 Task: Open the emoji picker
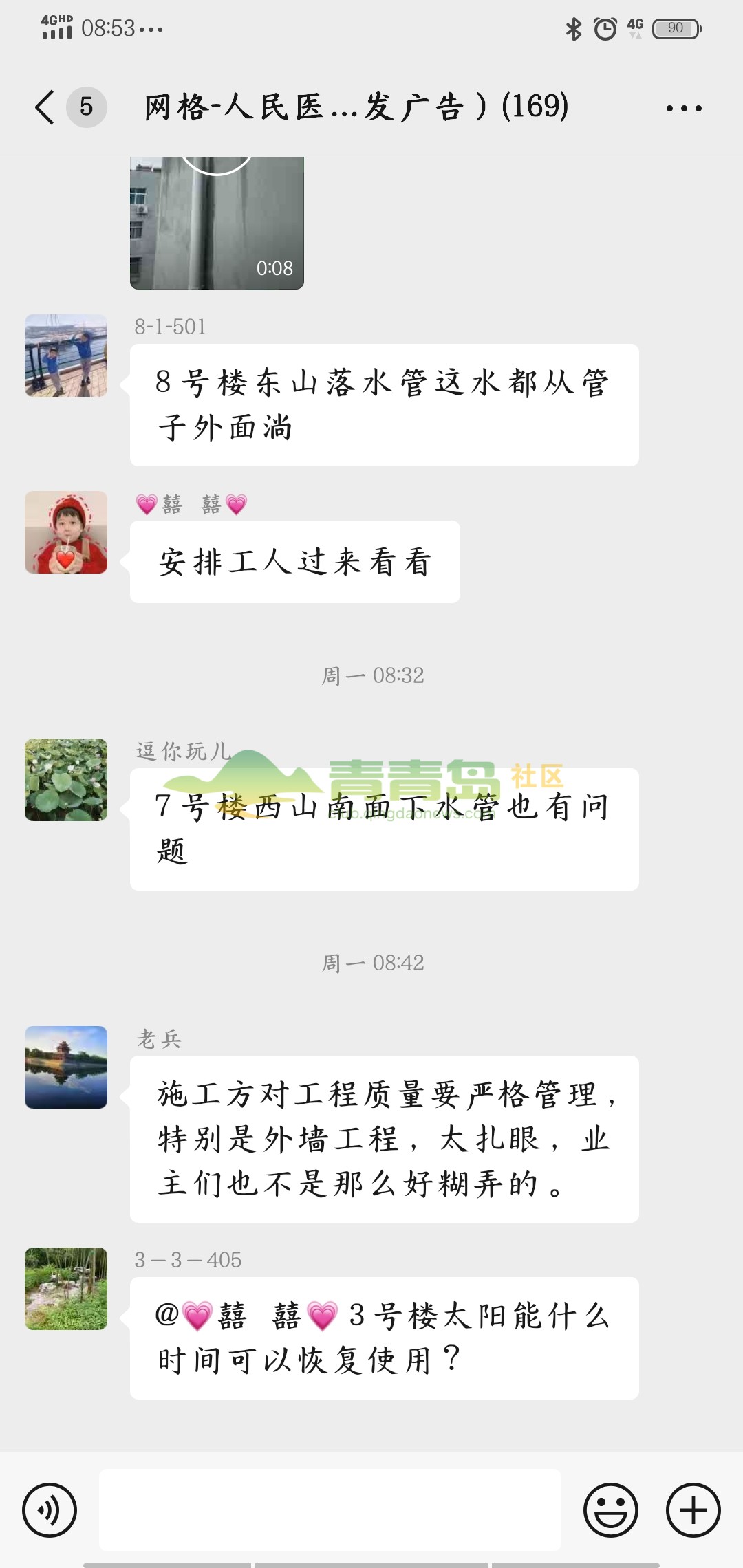(611, 1510)
